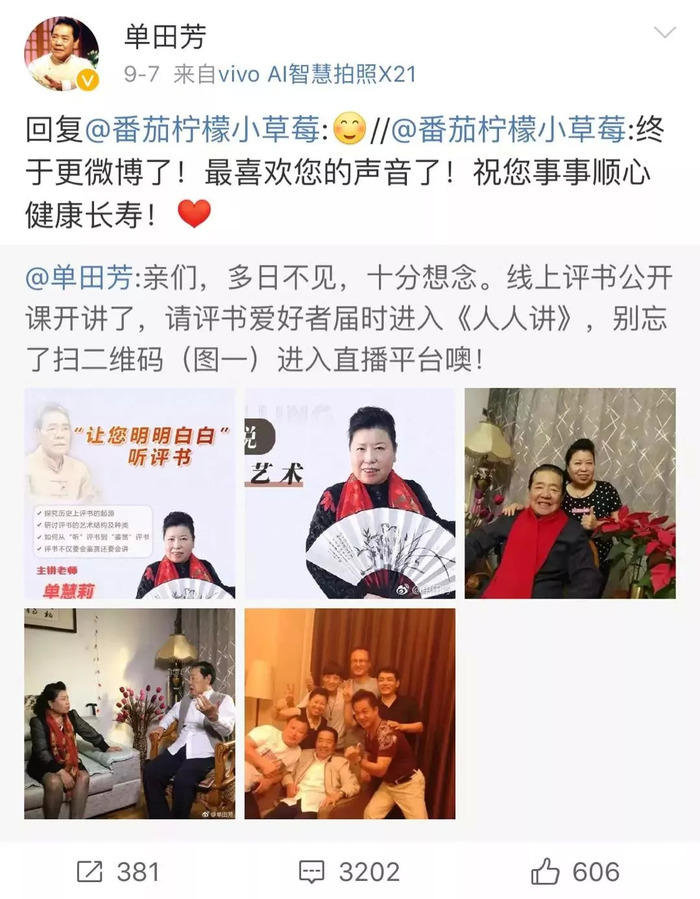View the '让您明明白白听评书' poster image
Image resolution: width=700 pixels, height=899 pixels.
click(x=130, y=493)
